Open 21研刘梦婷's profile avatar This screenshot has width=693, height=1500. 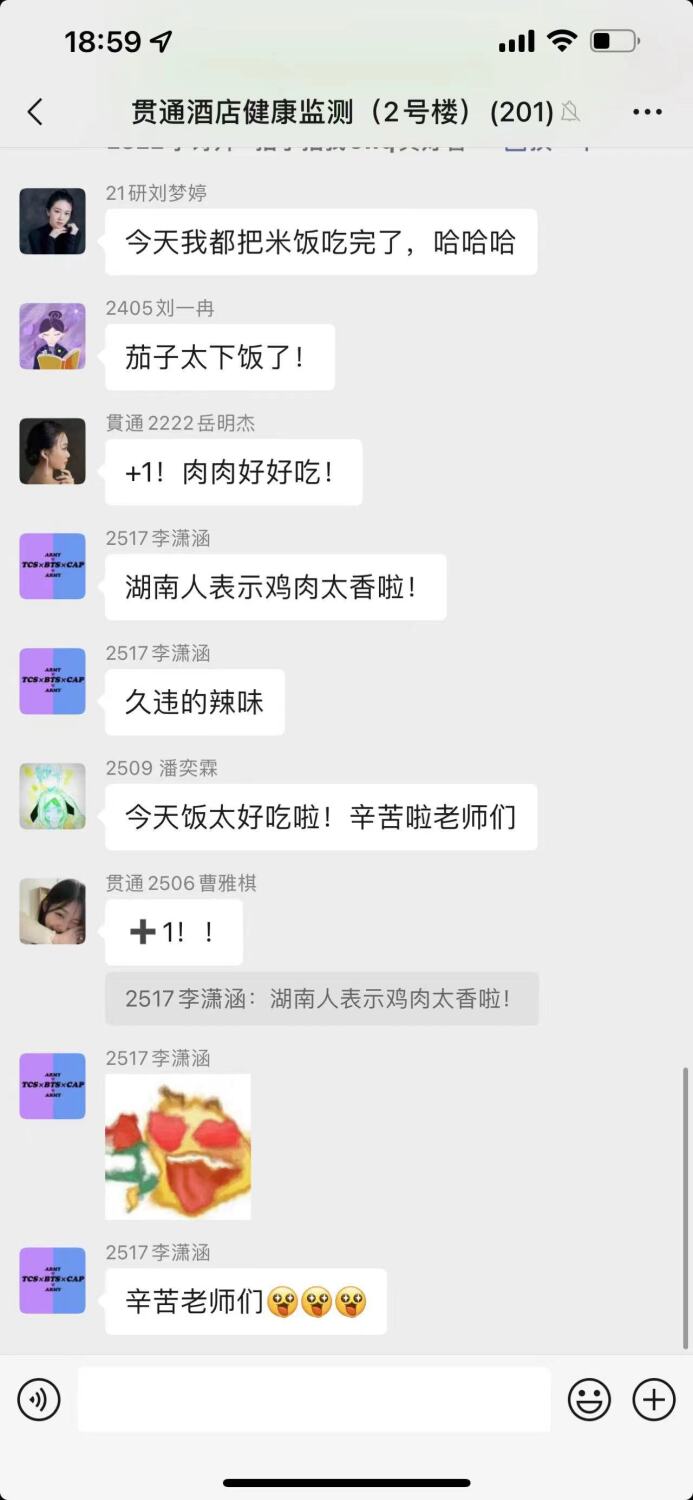coord(52,221)
